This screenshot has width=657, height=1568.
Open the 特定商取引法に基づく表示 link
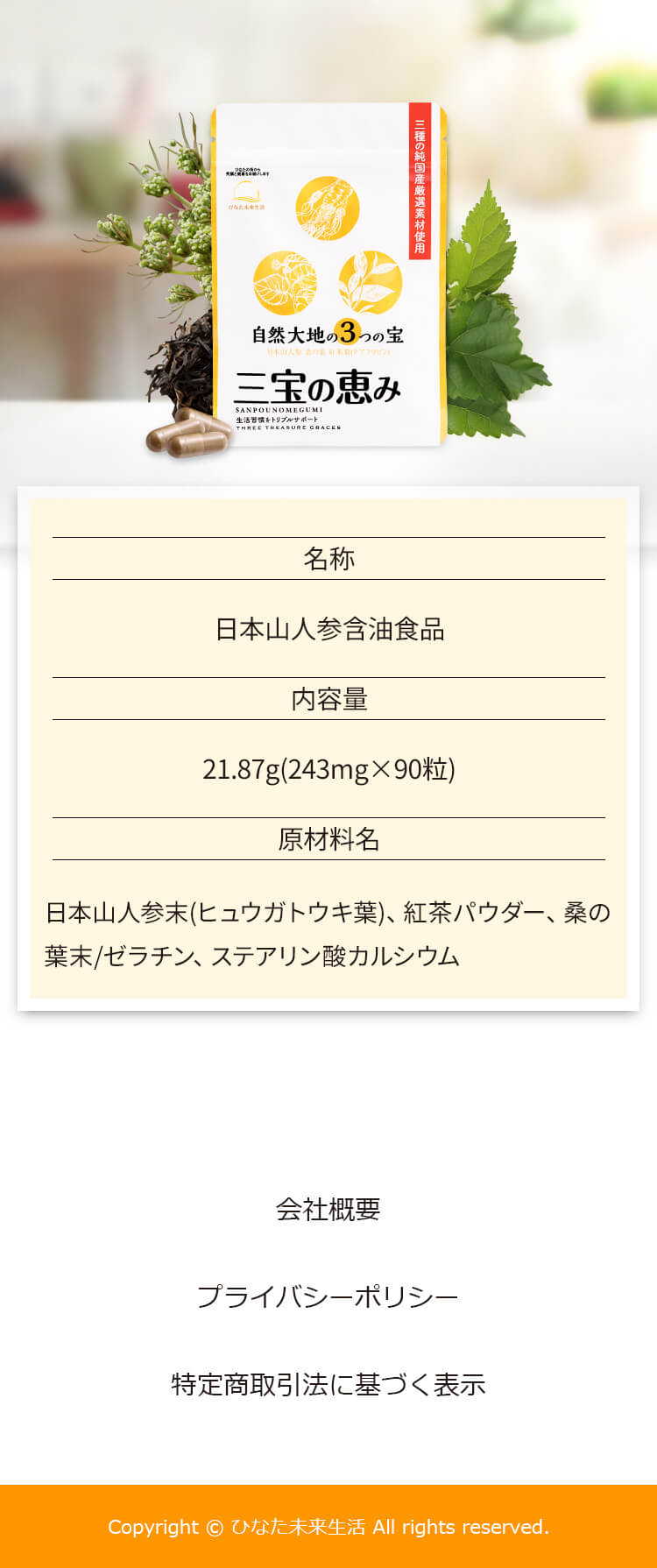pyautogui.click(x=328, y=1384)
